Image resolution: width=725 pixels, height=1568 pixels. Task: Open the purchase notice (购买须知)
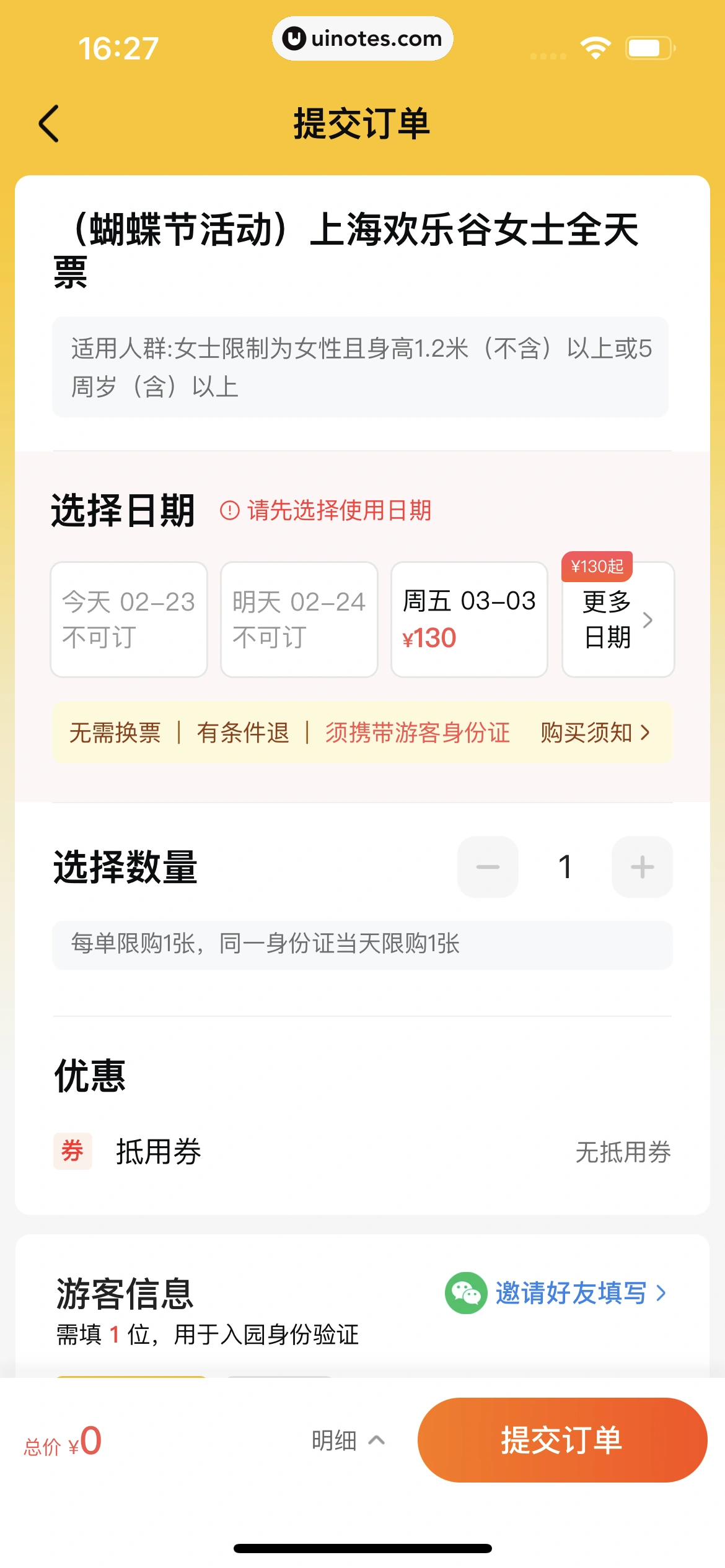[x=594, y=733]
